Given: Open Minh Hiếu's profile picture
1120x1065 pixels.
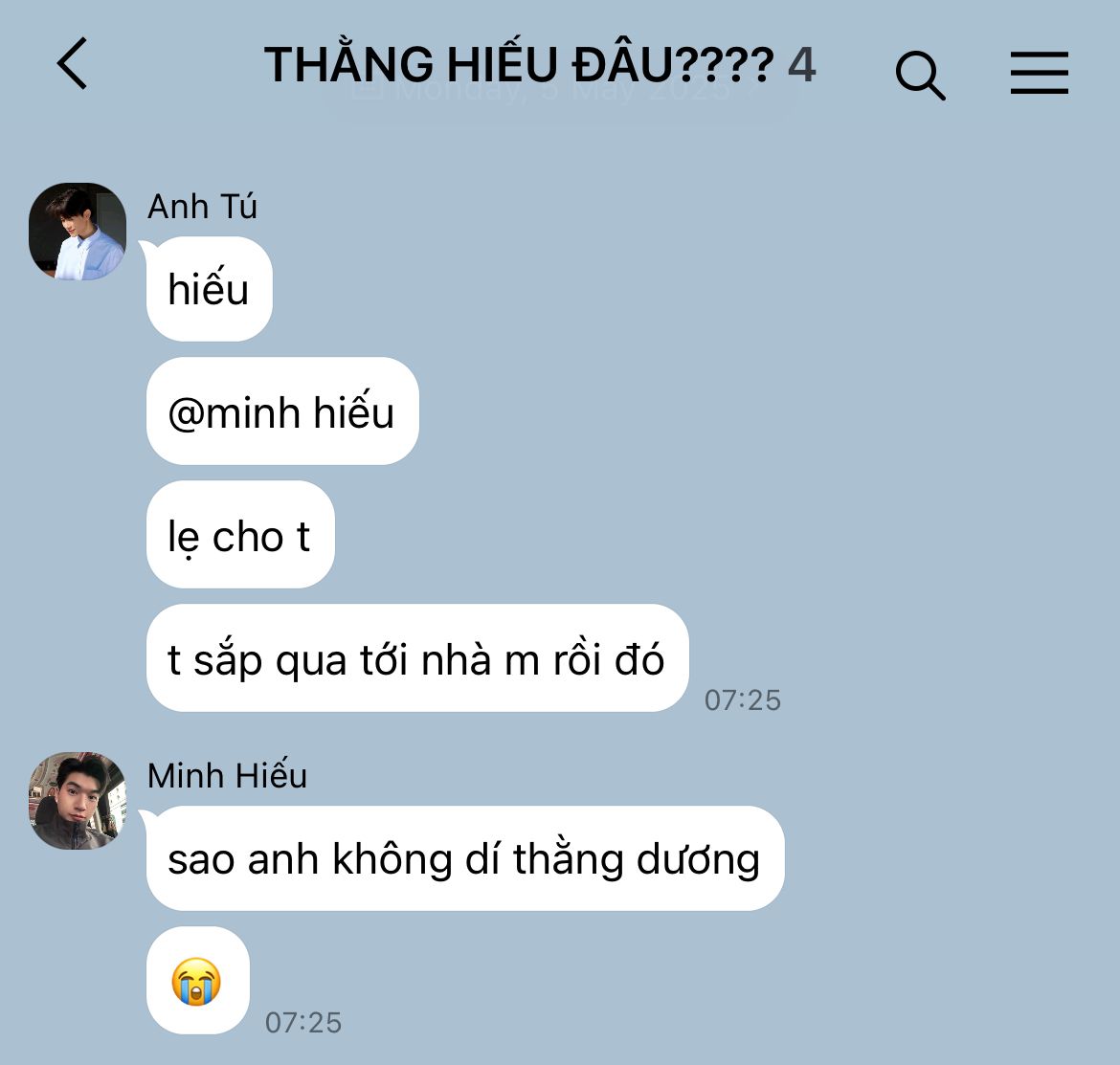Looking at the screenshot, I should pos(78,800).
